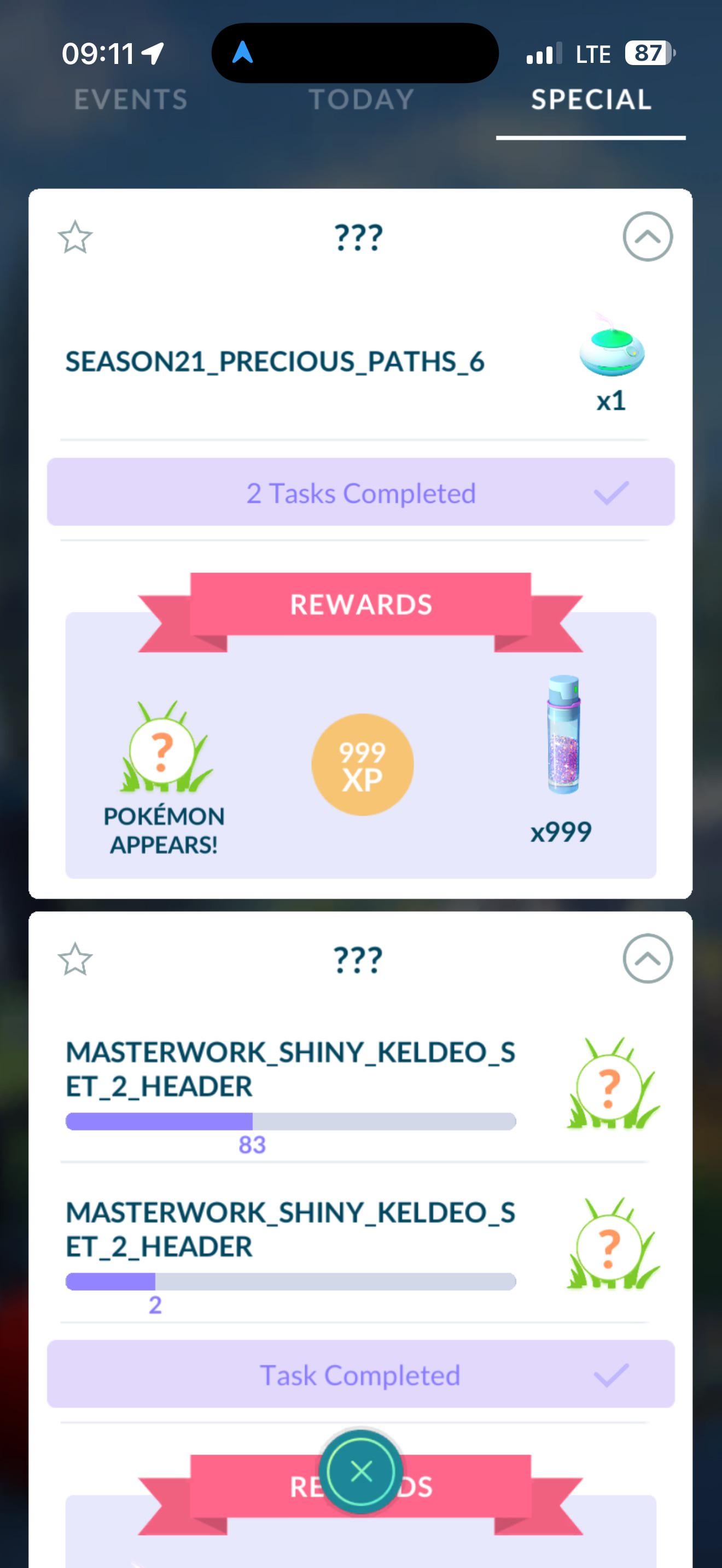Collapse the SEASON21_PRECIOUS_PATHS_6 research card
The image size is (722, 1568).
[647, 237]
